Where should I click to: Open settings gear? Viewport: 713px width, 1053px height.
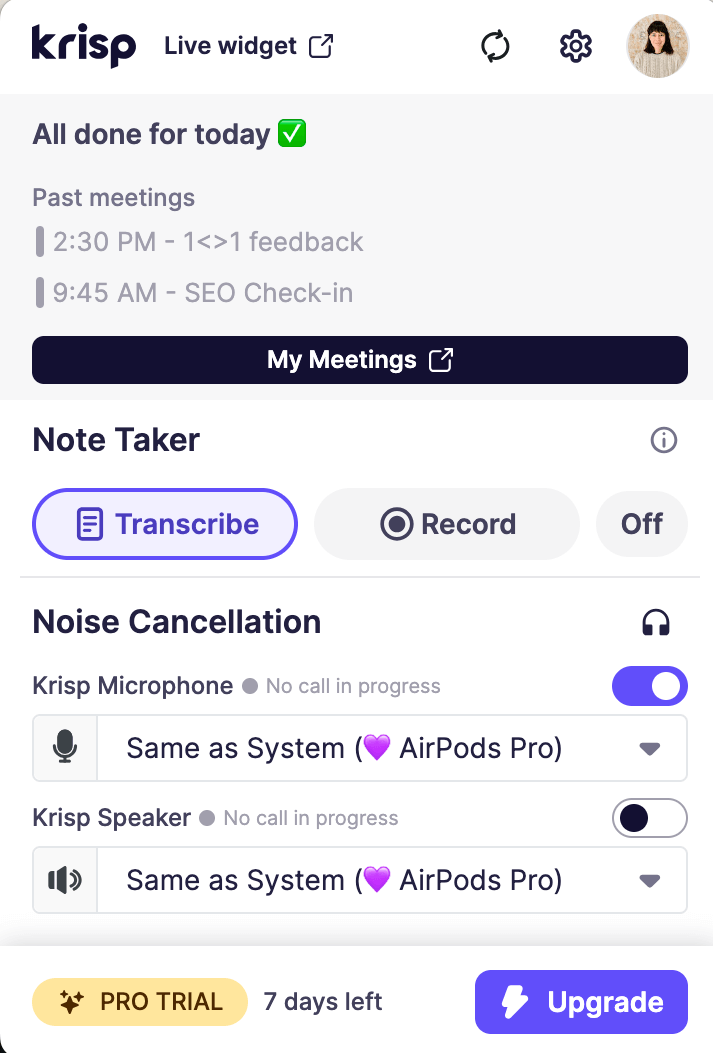pos(575,46)
